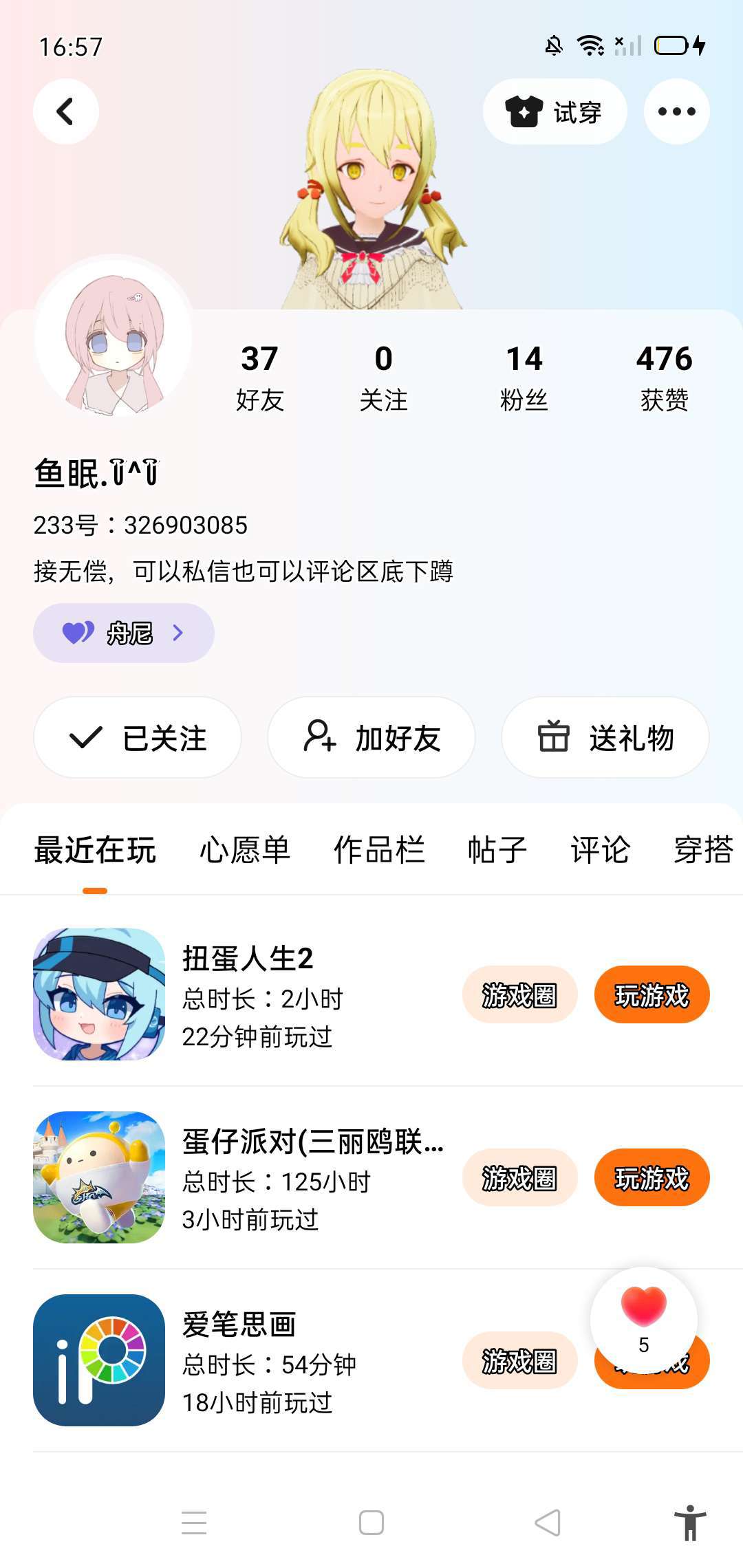743x1568 pixels.
Task: Open the 舟尼 relationship chip
Action: tap(124, 633)
